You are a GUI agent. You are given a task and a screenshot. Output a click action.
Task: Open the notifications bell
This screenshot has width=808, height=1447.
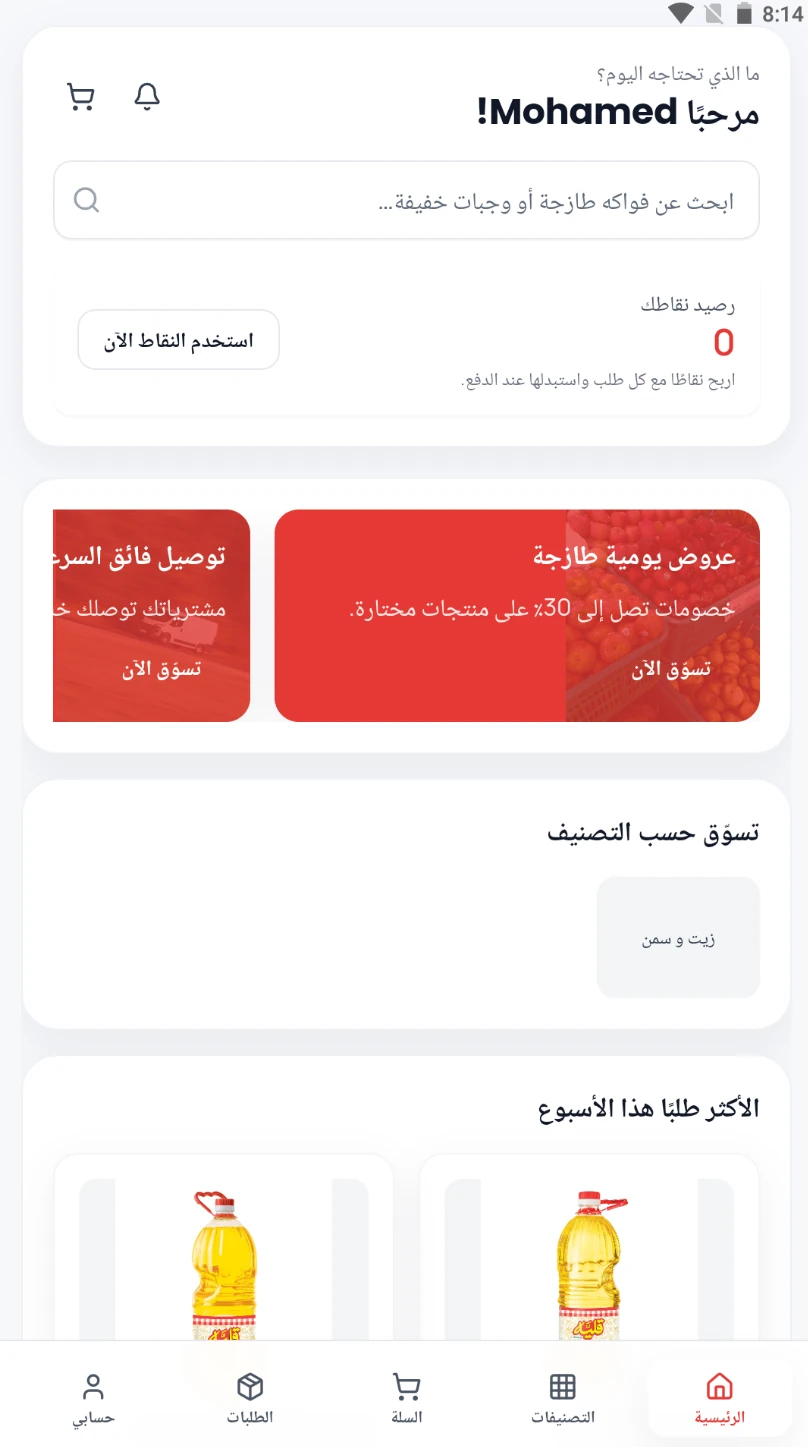(147, 97)
